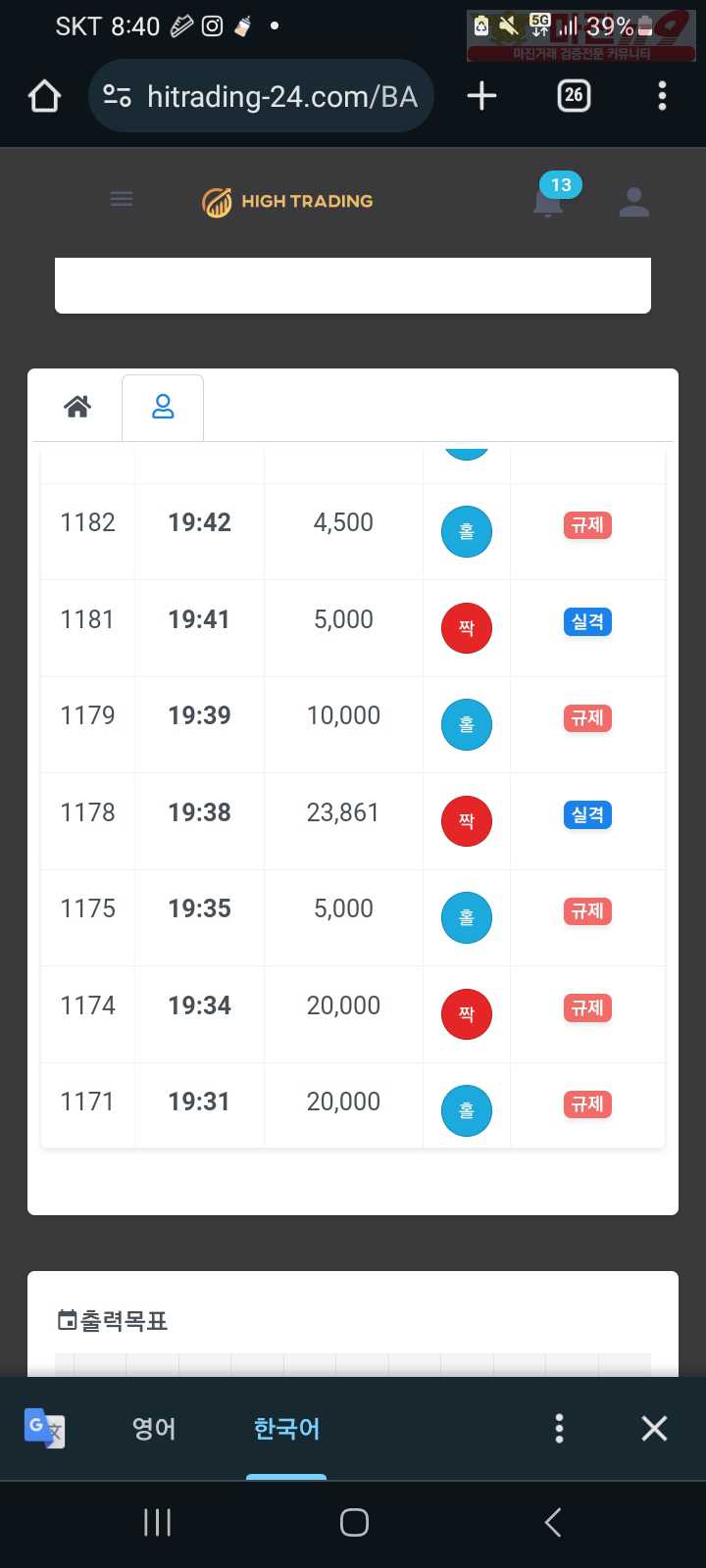Viewport: 706px width, 1568px height.
Task: Close the translate bar
Action: pos(654,1428)
